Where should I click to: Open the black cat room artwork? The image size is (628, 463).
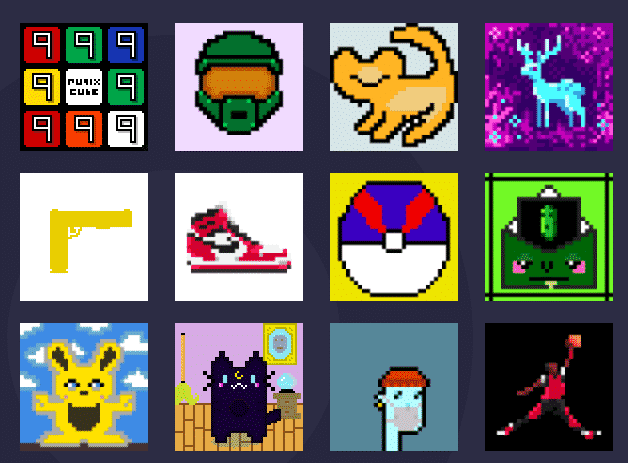point(239,387)
